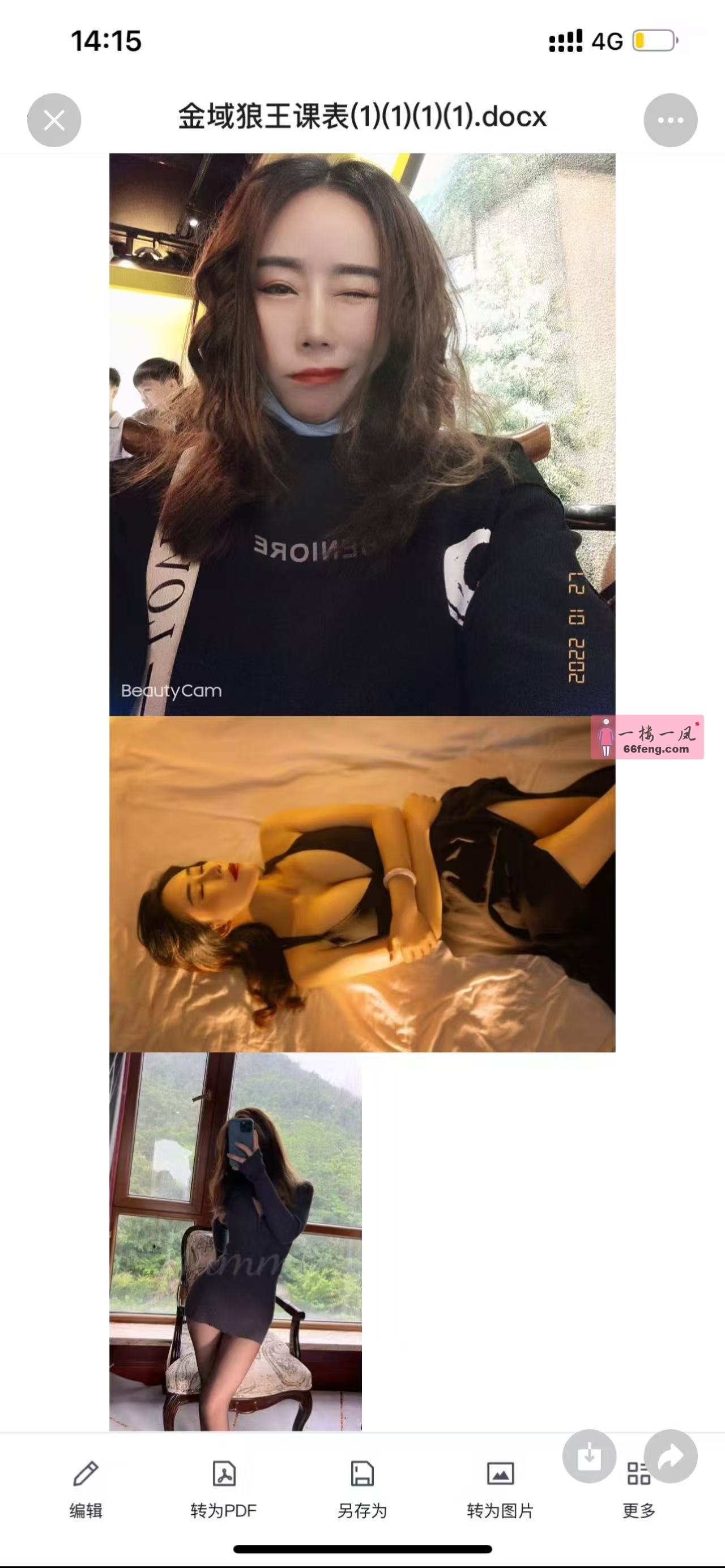Convert the document with 转为图片
725x1568 pixels.
coord(500,1489)
